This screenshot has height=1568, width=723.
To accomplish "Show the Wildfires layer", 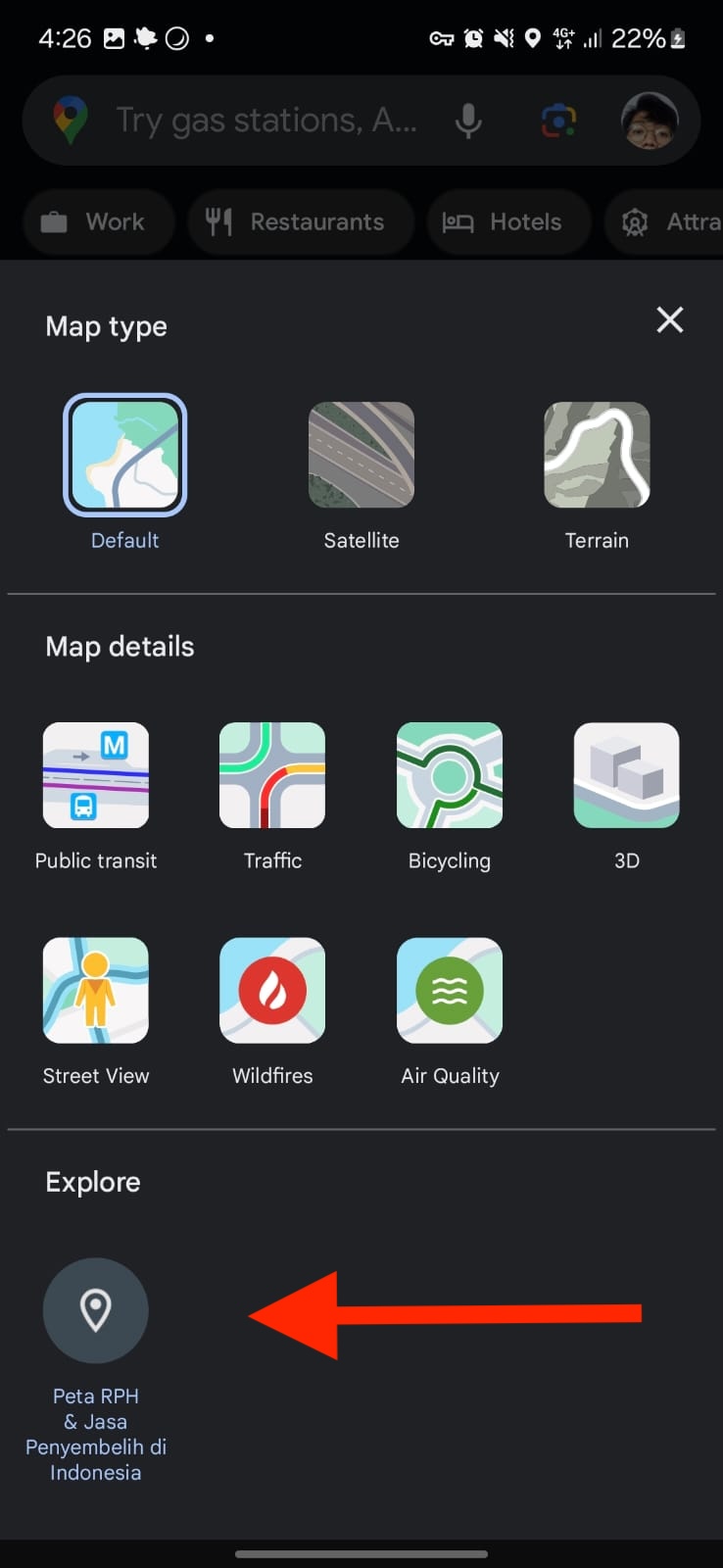I will coord(272,991).
